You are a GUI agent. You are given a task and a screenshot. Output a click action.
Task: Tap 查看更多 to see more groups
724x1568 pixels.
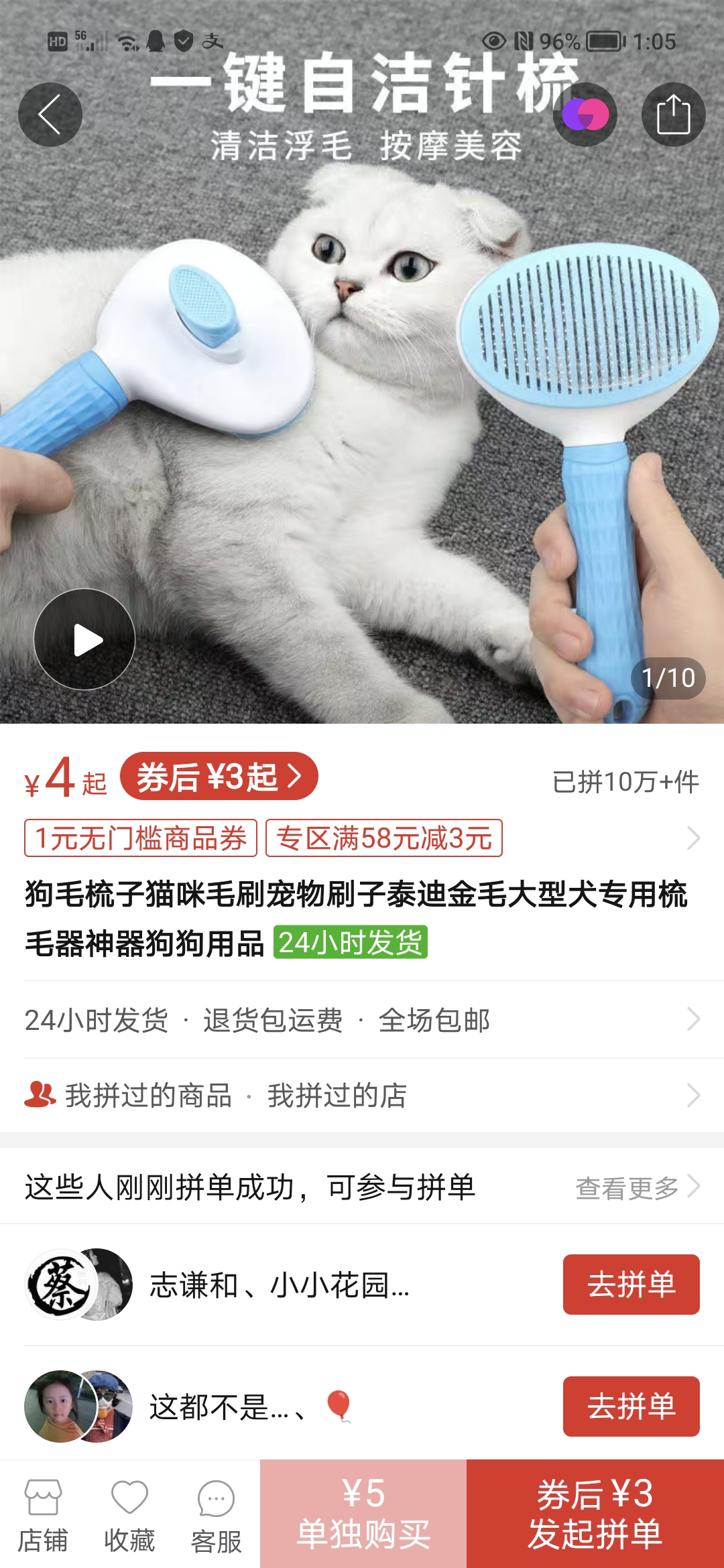pyautogui.click(x=637, y=1187)
